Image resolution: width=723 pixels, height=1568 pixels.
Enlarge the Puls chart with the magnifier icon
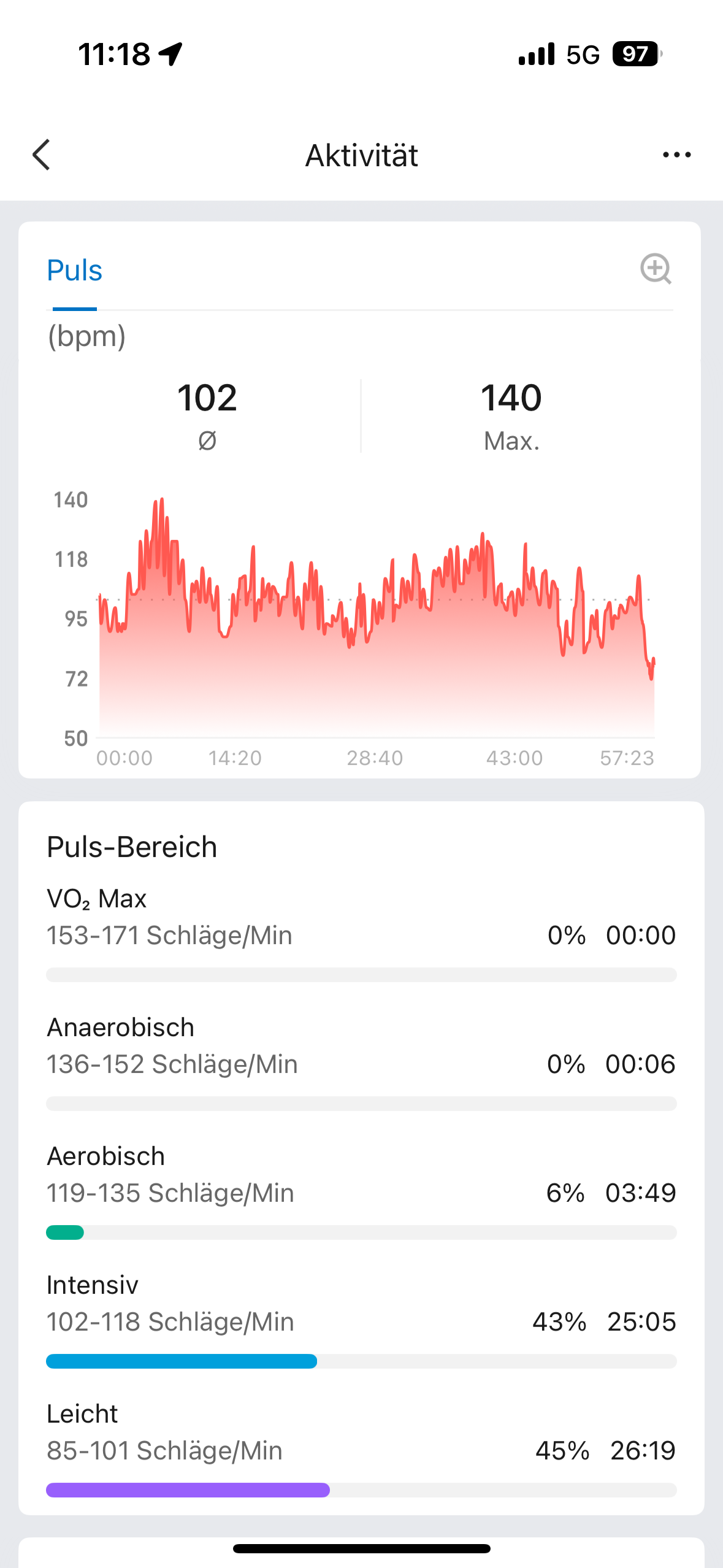tap(656, 269)
